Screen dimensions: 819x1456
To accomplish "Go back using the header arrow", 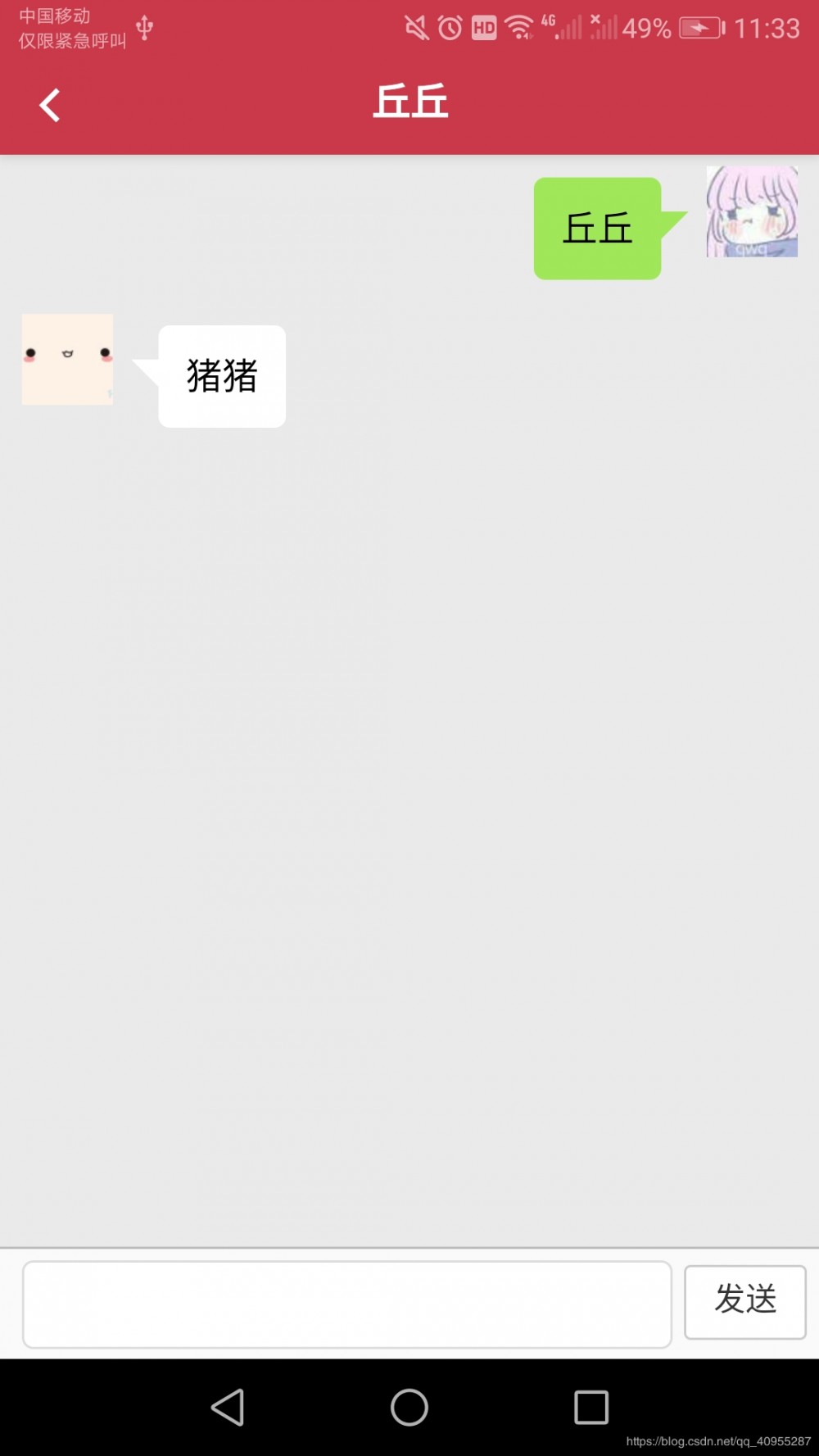I will point(50,105).
